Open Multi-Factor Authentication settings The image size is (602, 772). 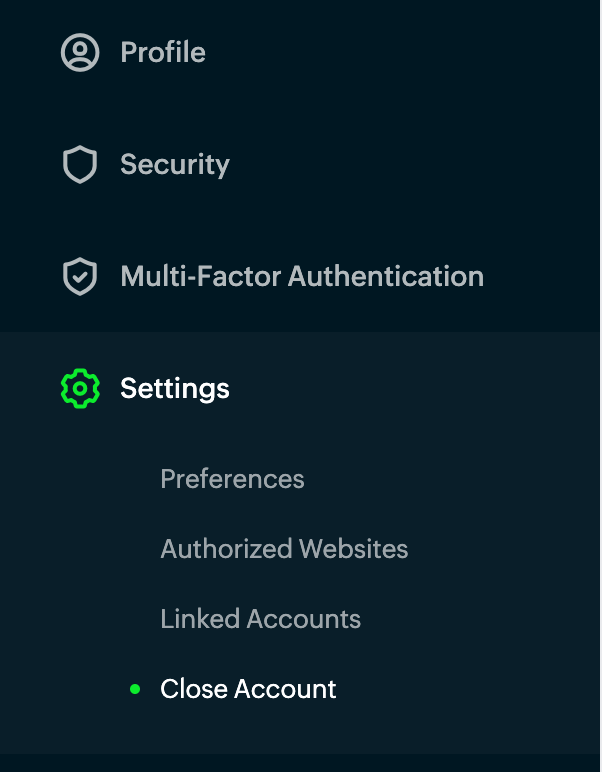click(x=301, y=277)
